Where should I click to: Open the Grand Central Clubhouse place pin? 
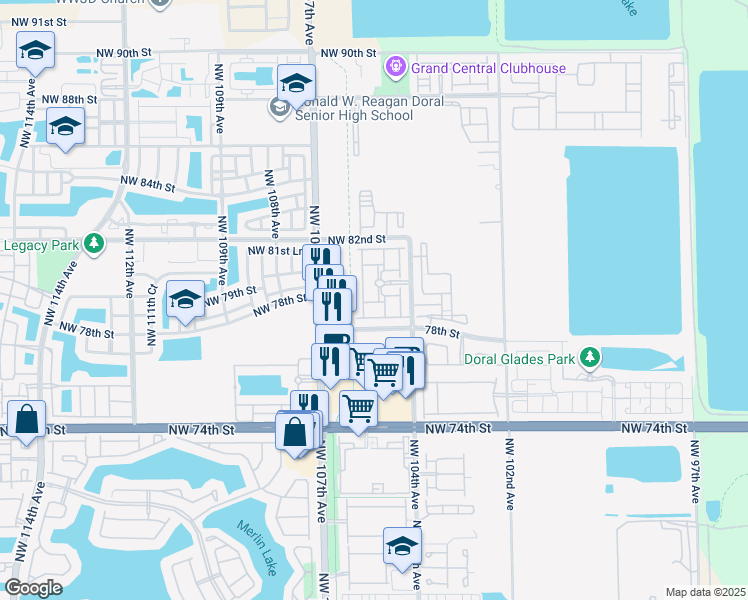(x=397, y=68)
